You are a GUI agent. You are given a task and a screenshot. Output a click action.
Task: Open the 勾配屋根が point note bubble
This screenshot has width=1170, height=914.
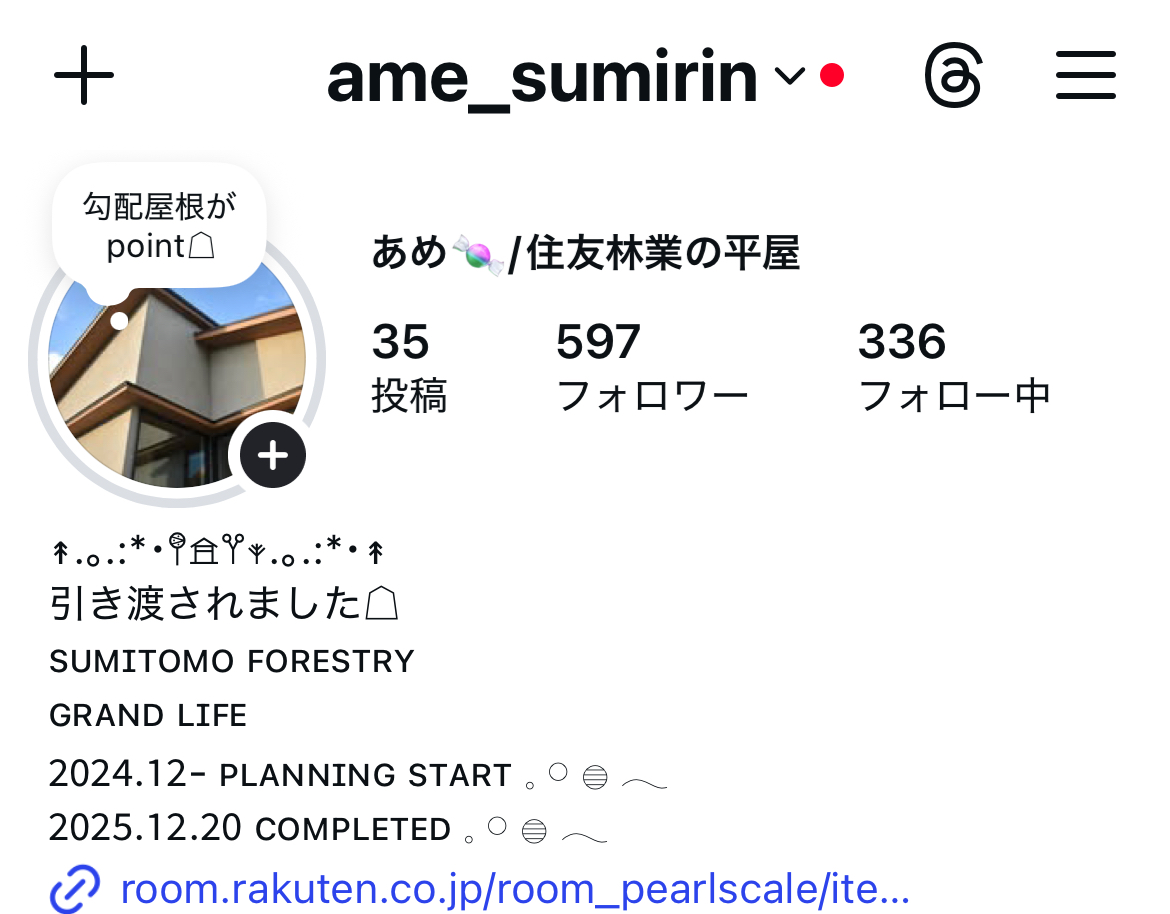point(160,228)
